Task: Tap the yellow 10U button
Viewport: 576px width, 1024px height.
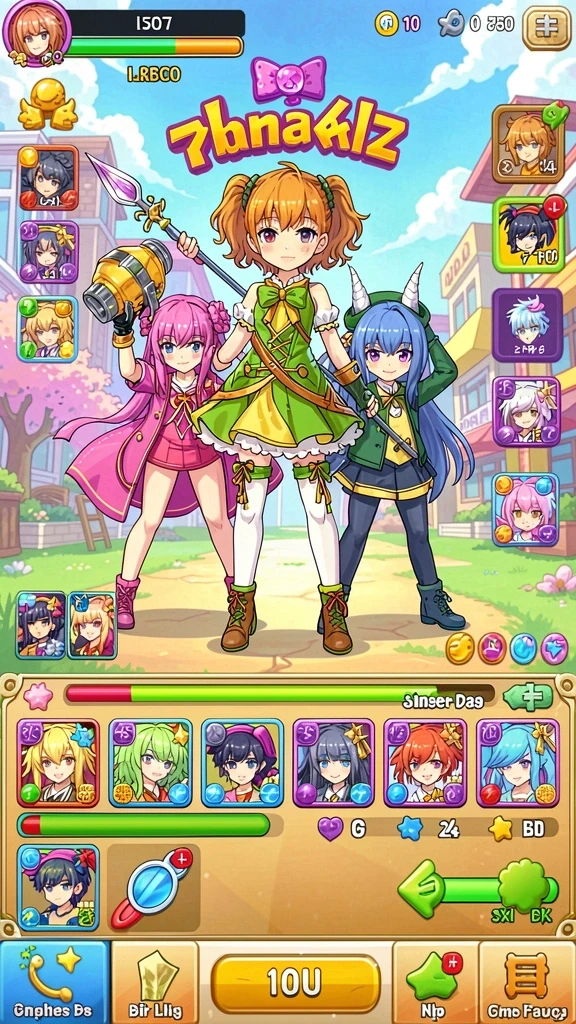Action: [x=295, y=980]
